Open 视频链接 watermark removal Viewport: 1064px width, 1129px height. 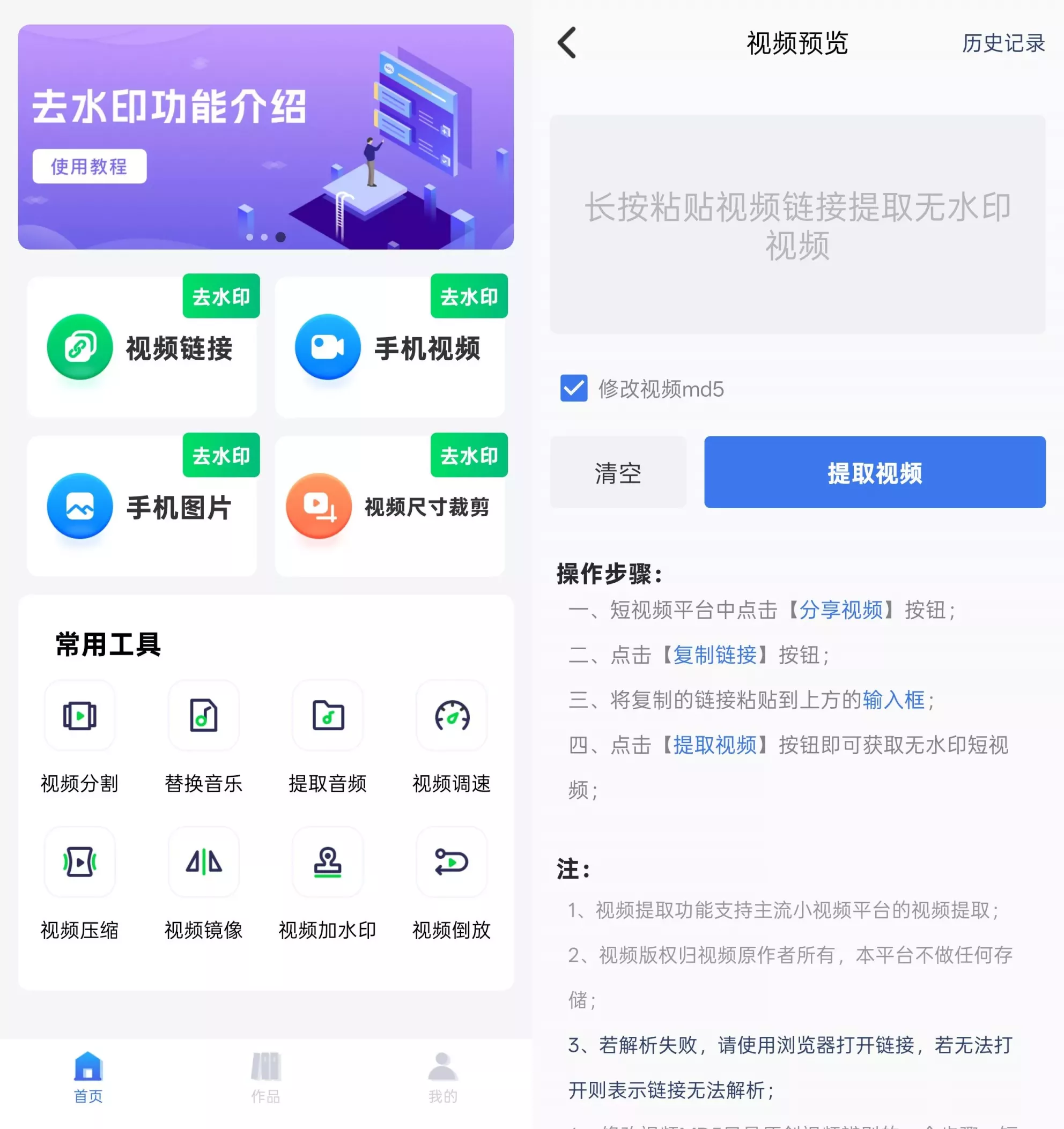[x=142, y=347]
